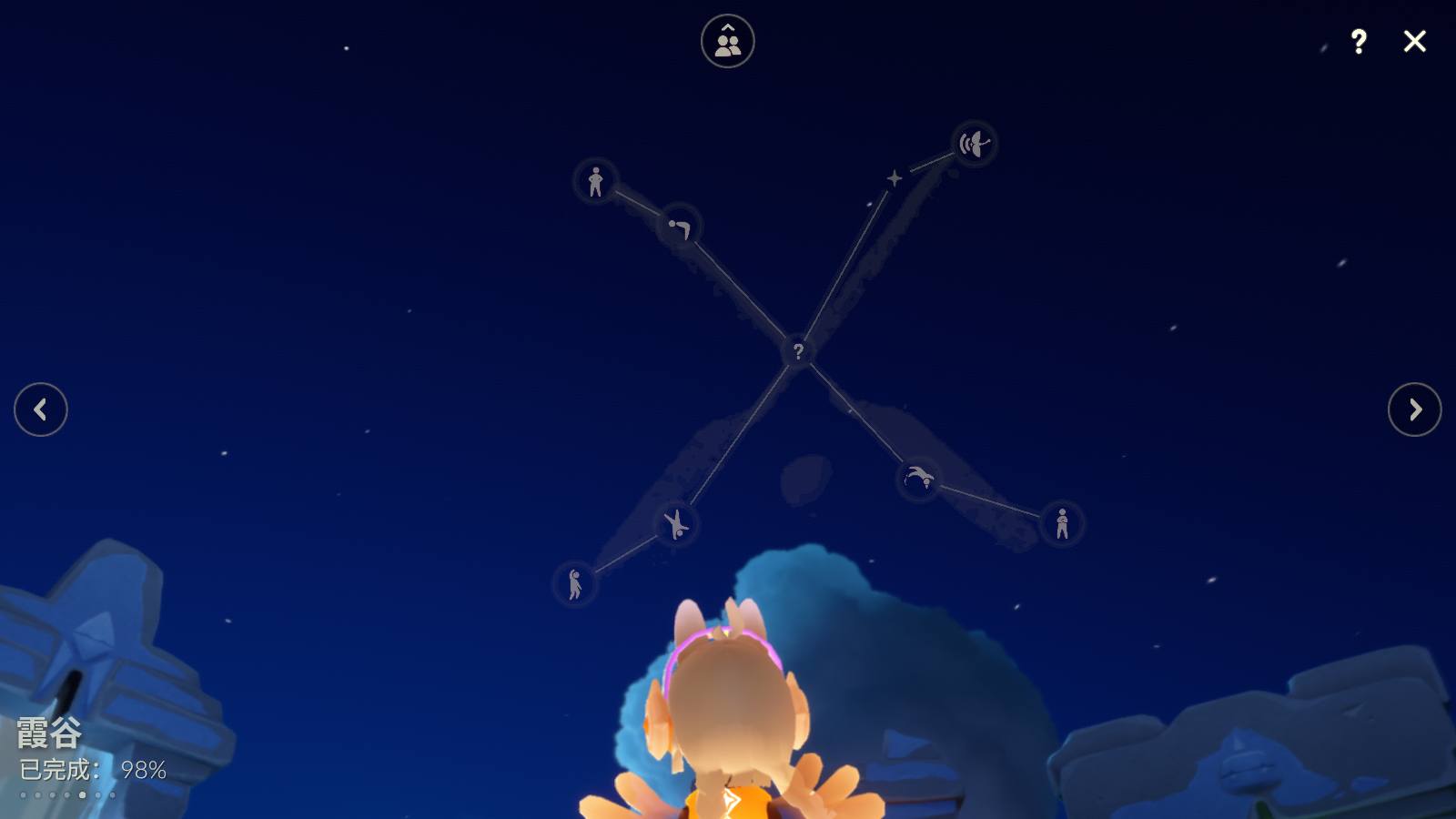Image resolution: width=1456 pixels, height=819 pixels.
Task: Select the backflip spirit node
Action: pyautogui.click(x=919, y=478)
